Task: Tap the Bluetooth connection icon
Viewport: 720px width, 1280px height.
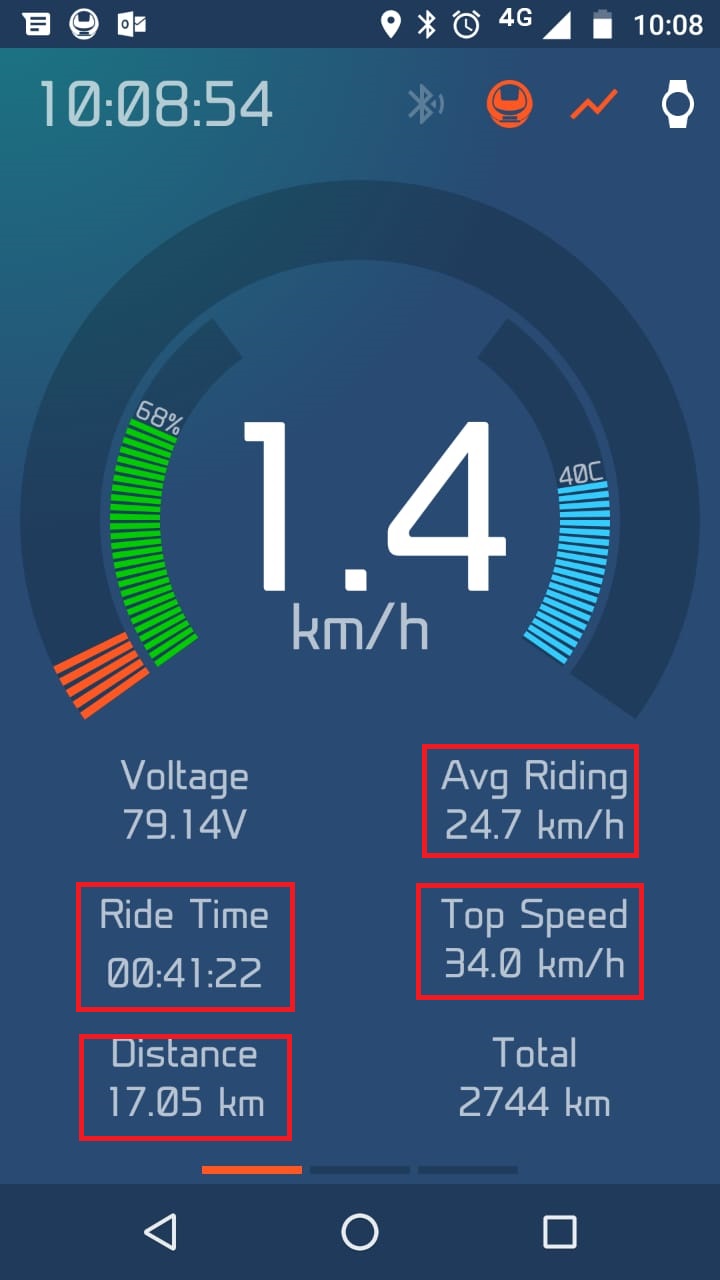Action: pos(425,104)
